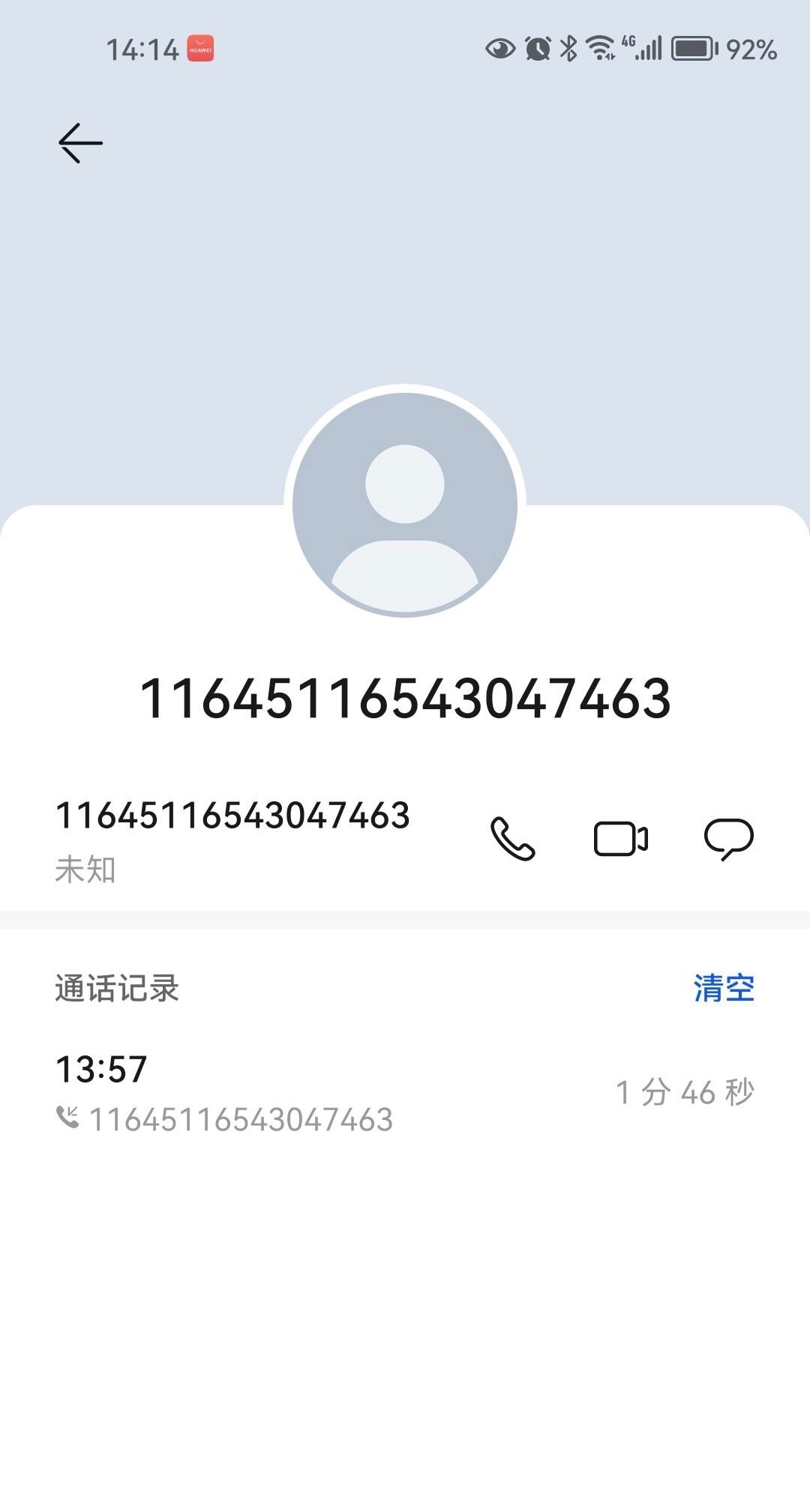
Task: Tap the contact avatar placeholder
Action: 405,502
